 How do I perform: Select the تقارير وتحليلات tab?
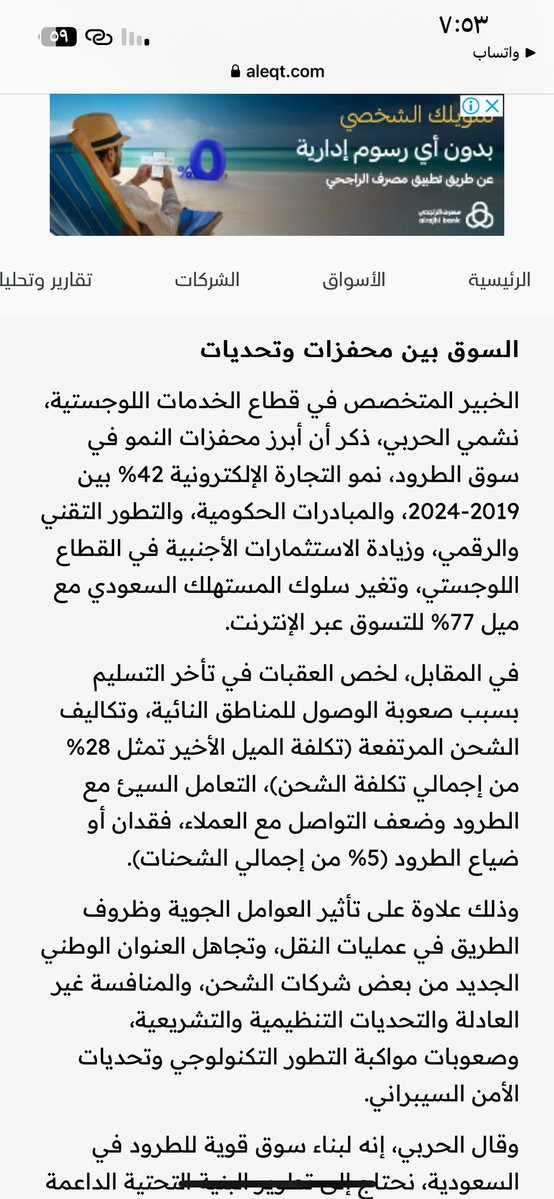tap(46, 280)
